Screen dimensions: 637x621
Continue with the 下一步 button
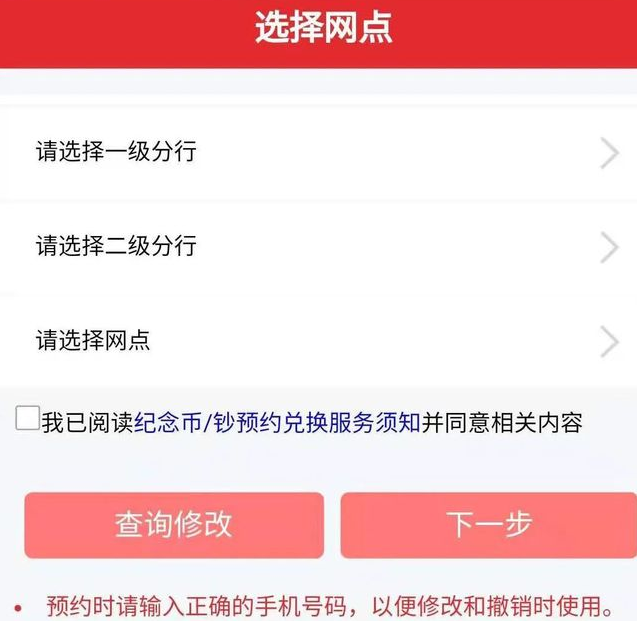[x=488, y=525]
